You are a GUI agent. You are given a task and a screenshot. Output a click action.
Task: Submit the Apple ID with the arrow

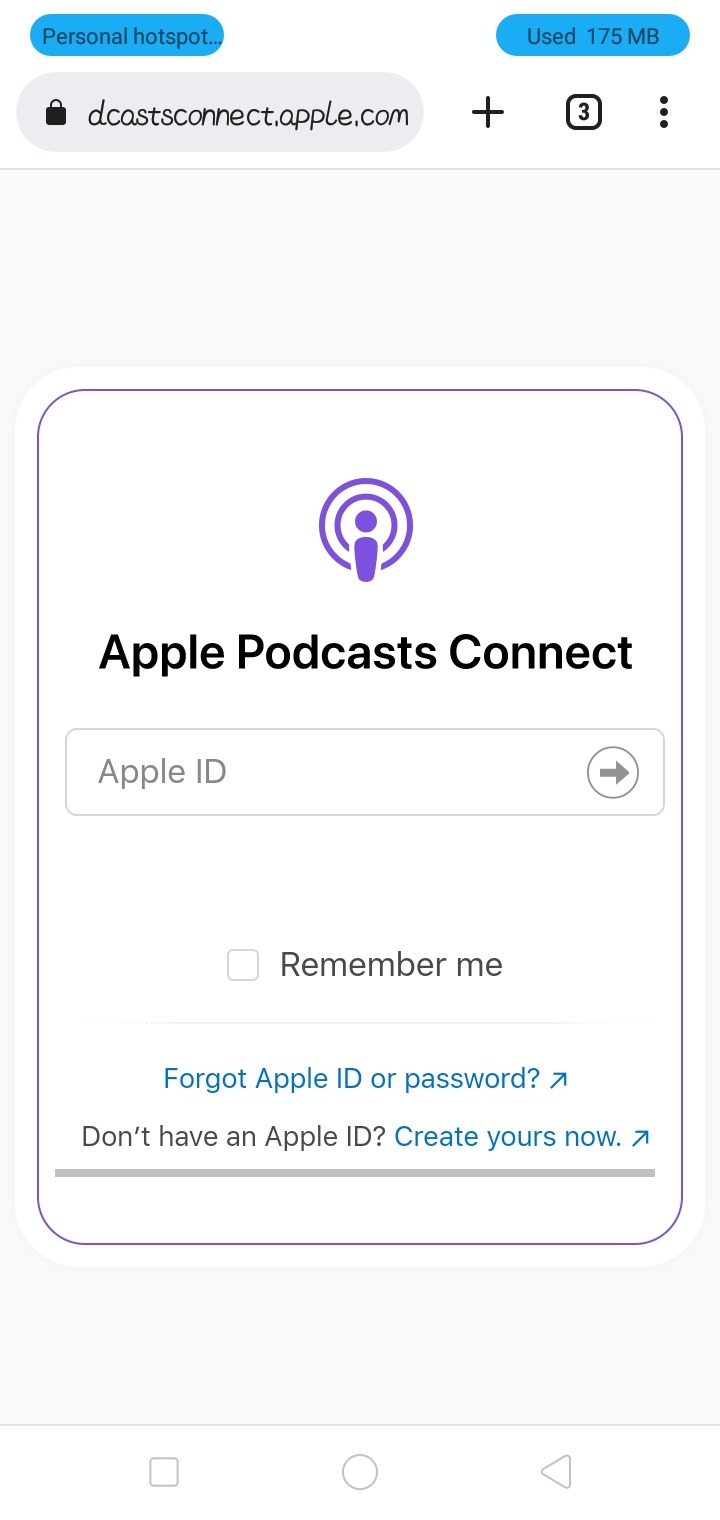[612, 772]
